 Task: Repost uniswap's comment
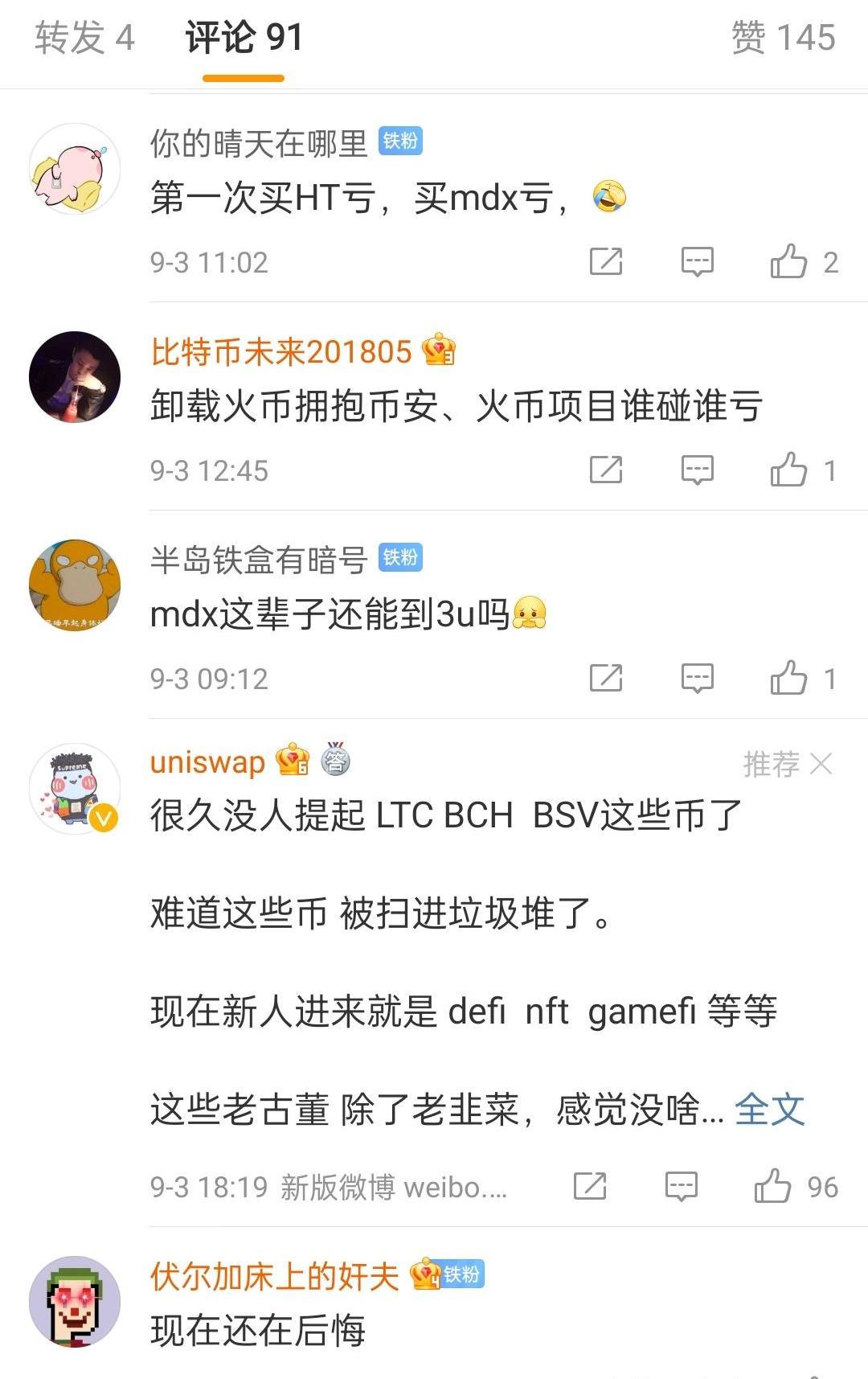click(x=590, y=1186)
